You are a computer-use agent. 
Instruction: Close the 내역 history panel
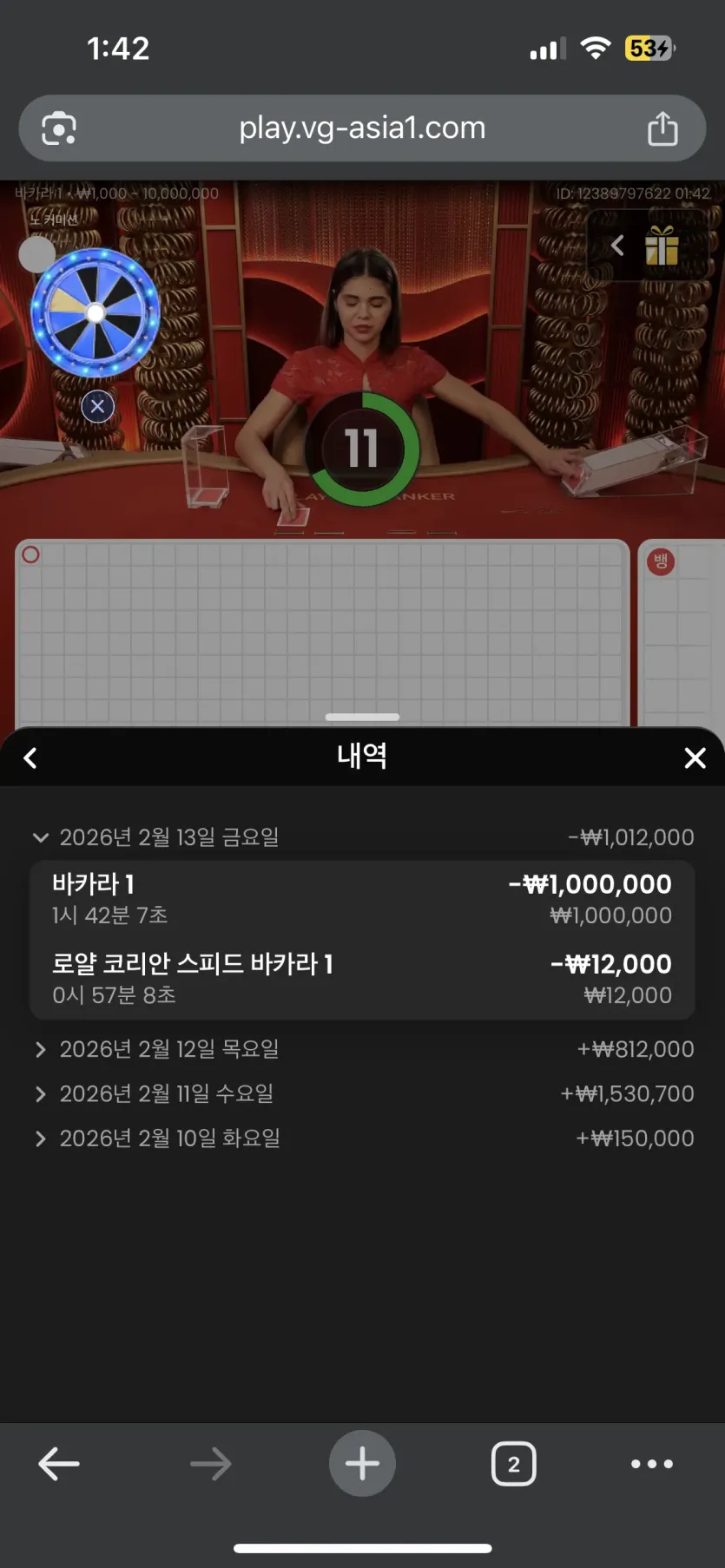tap(695, 758)
